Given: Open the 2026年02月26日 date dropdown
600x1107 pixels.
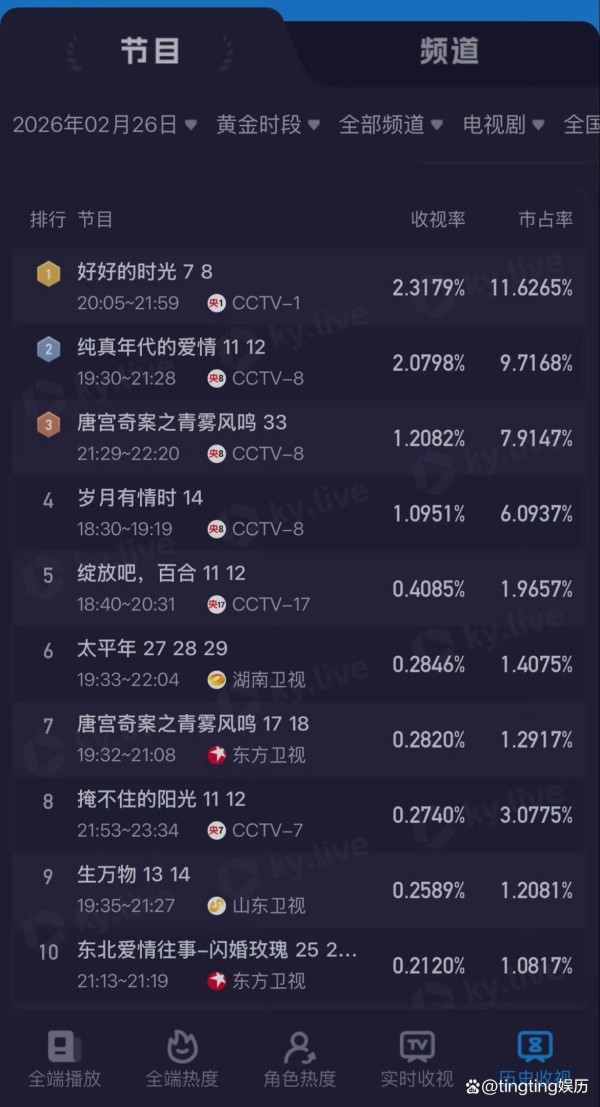Looking at the screenshot, I should [104, 125].
